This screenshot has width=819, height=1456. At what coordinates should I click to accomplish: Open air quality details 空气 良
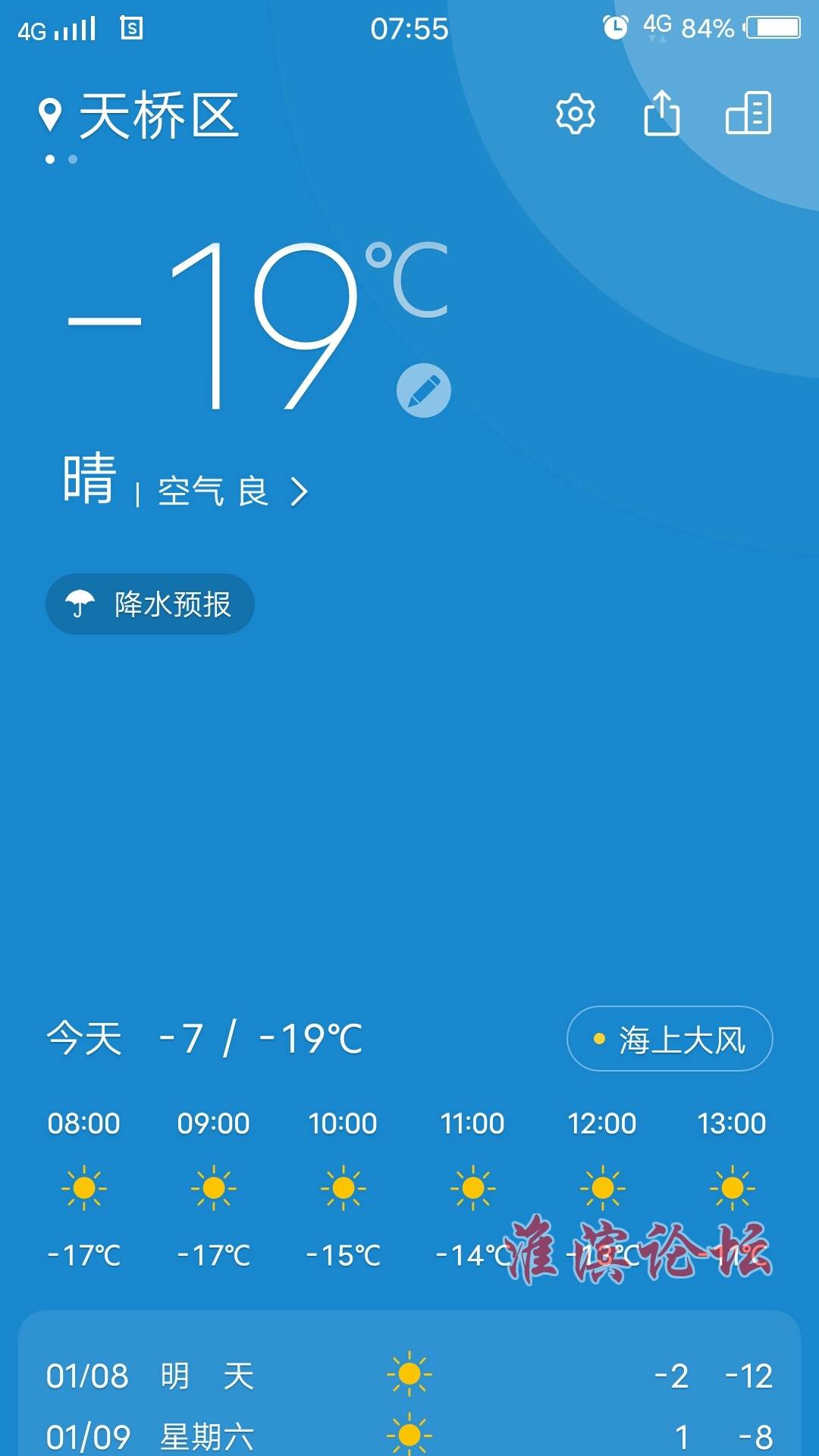tap(232, 491)
